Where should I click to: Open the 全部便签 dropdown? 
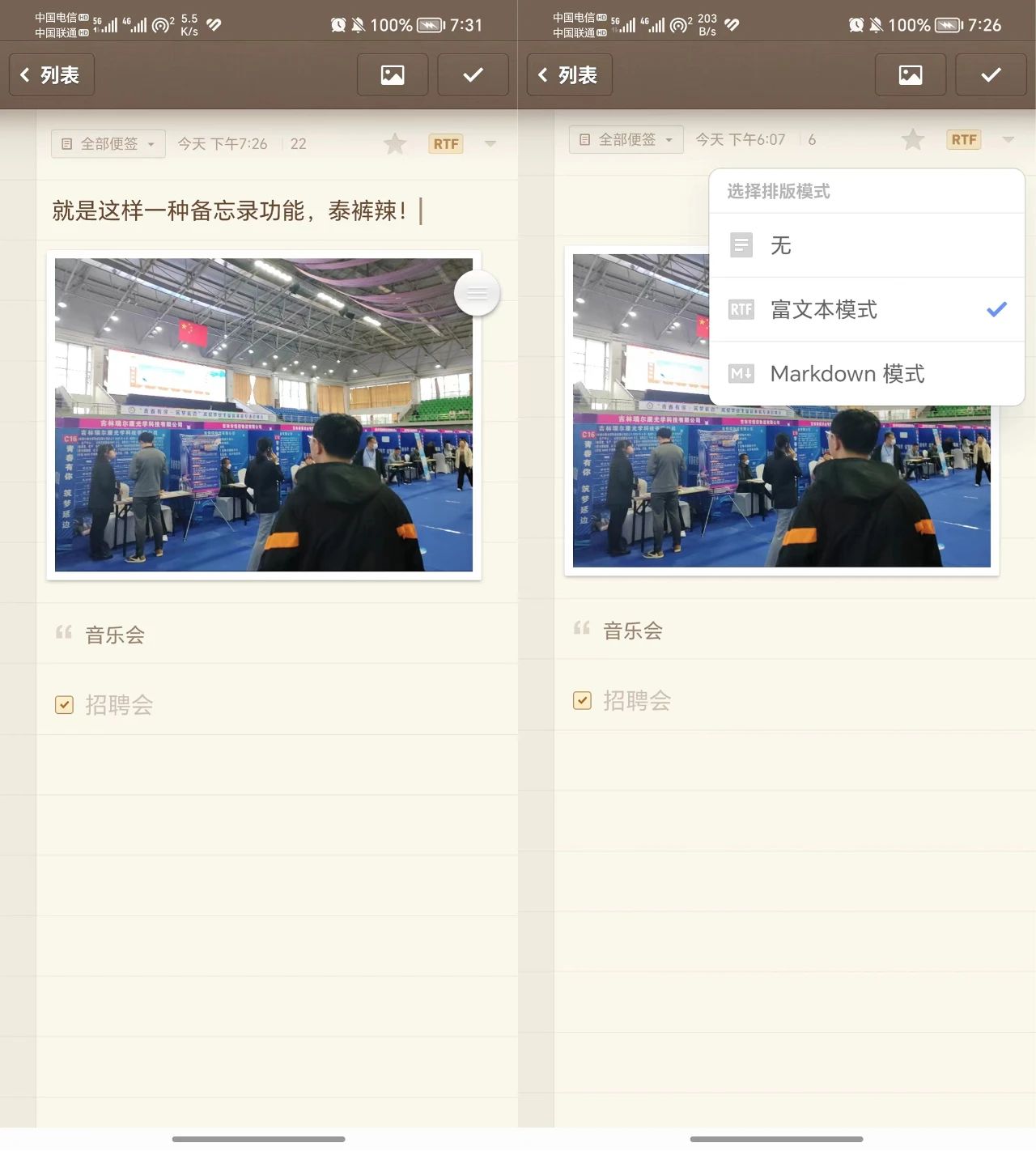click(108, 143)
